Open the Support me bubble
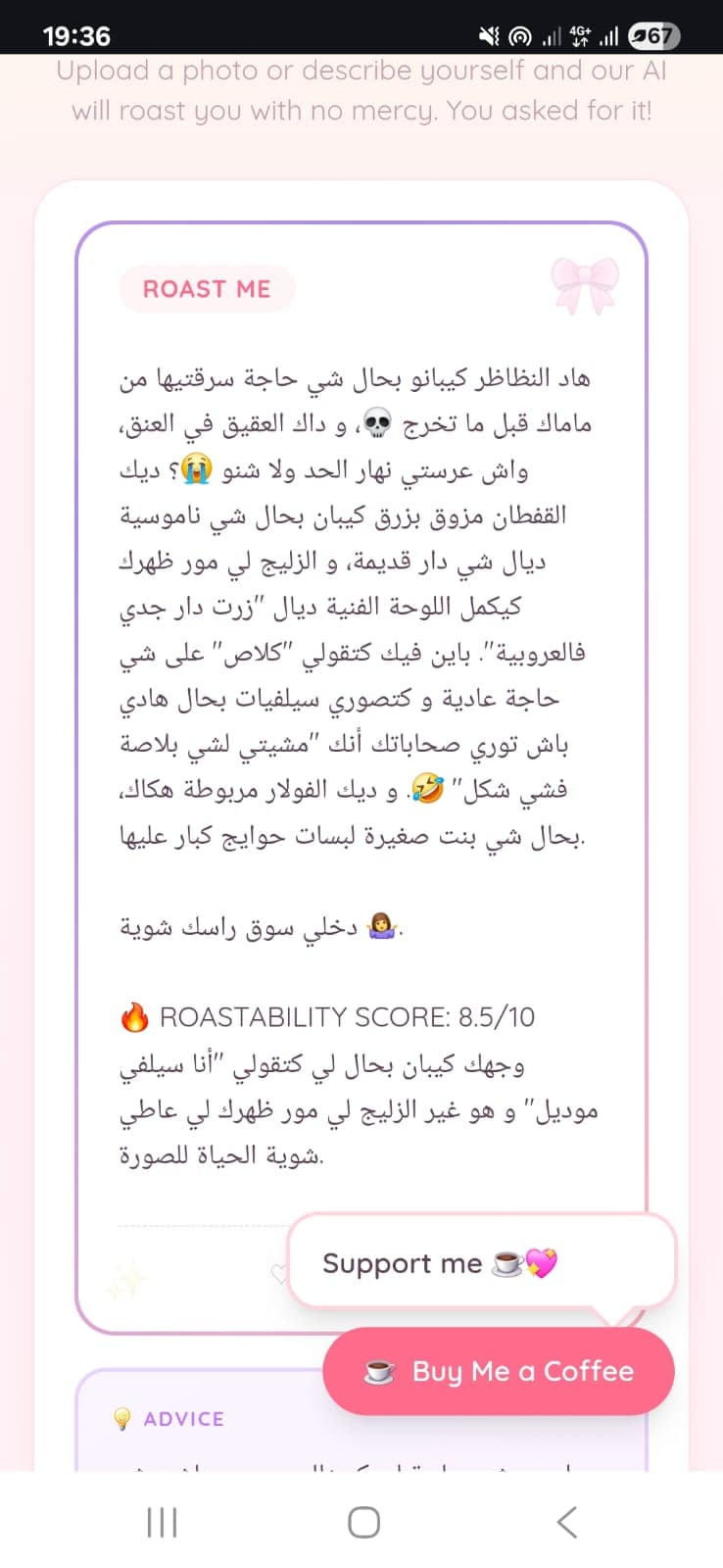 [x=481, y=1262]
